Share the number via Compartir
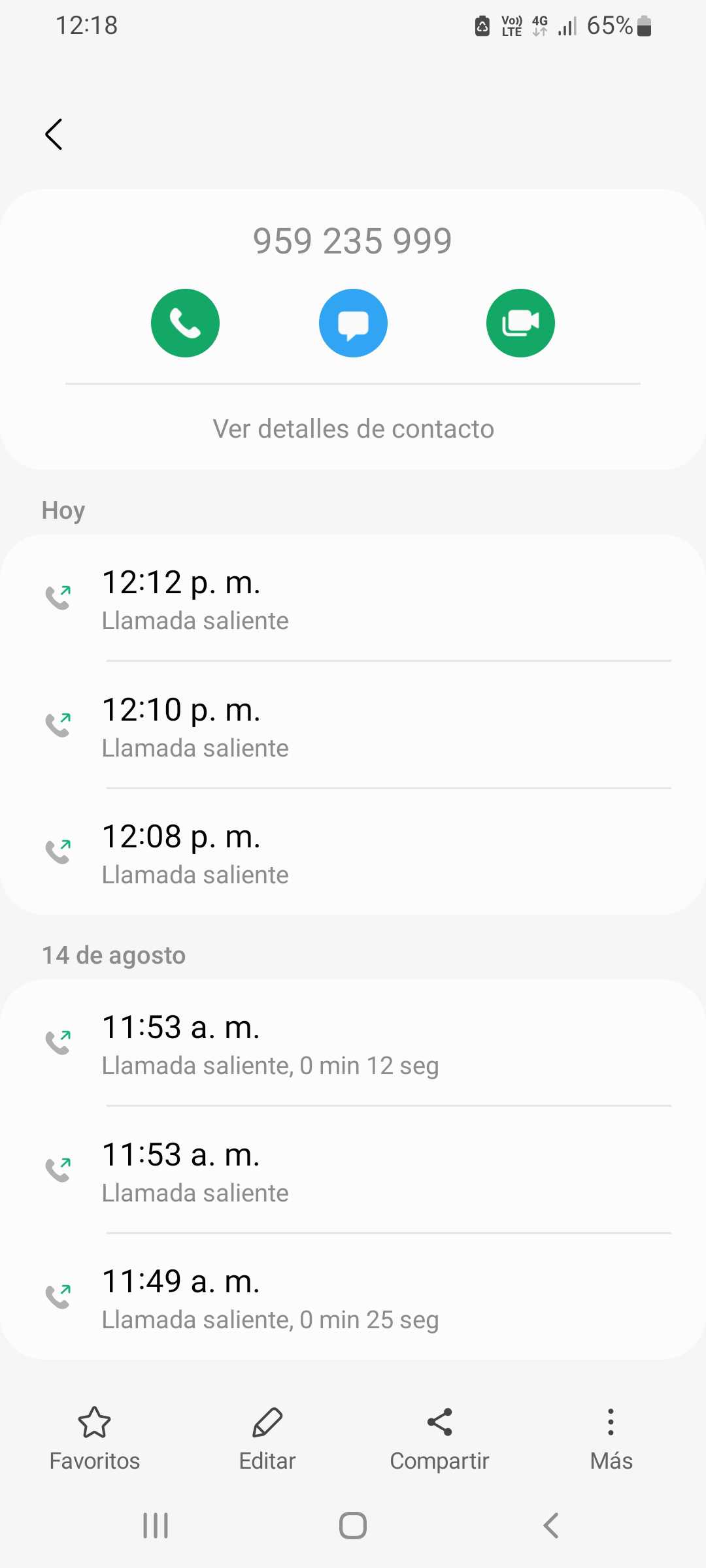Viewport: 706px width, 1568px height. click(x=439, y=1437)
